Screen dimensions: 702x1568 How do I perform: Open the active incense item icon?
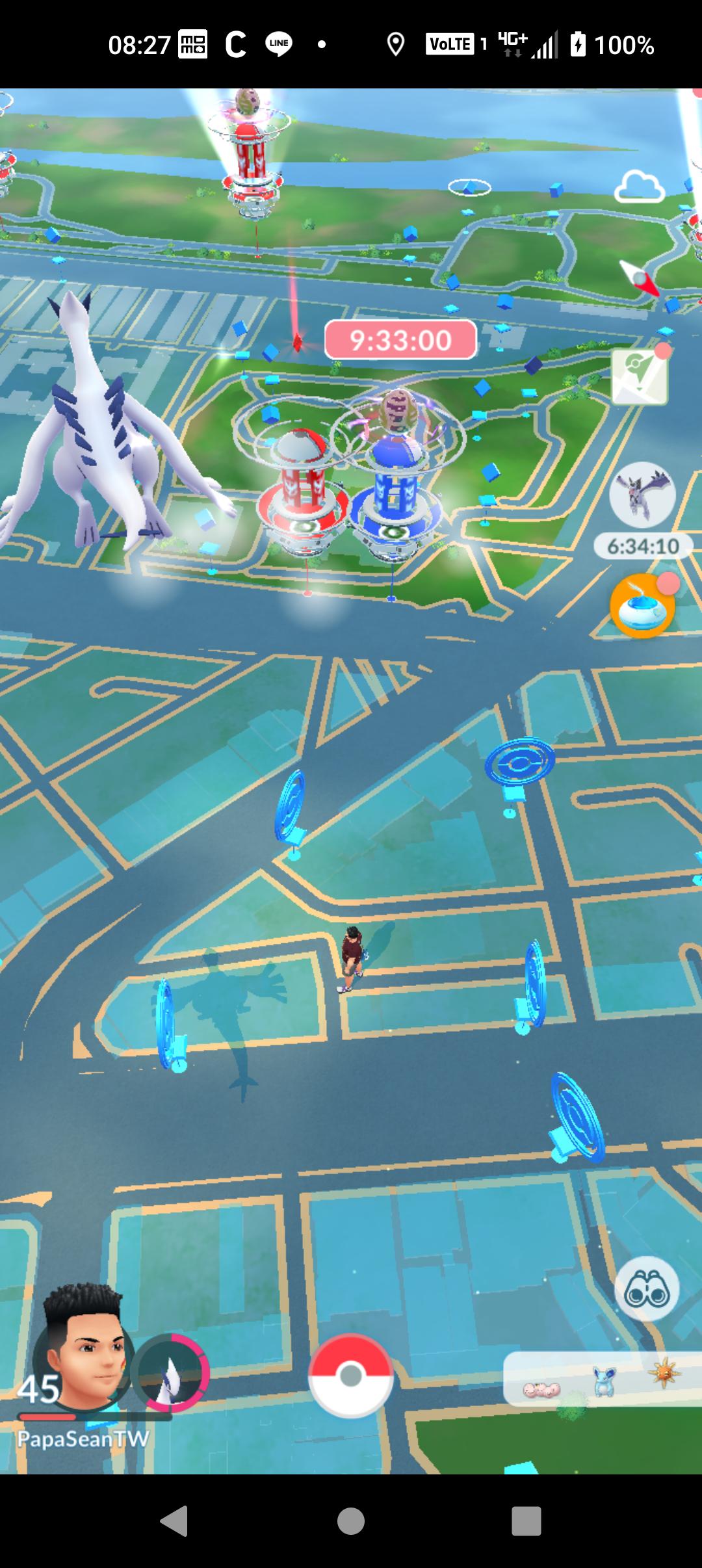click(642, 606)
